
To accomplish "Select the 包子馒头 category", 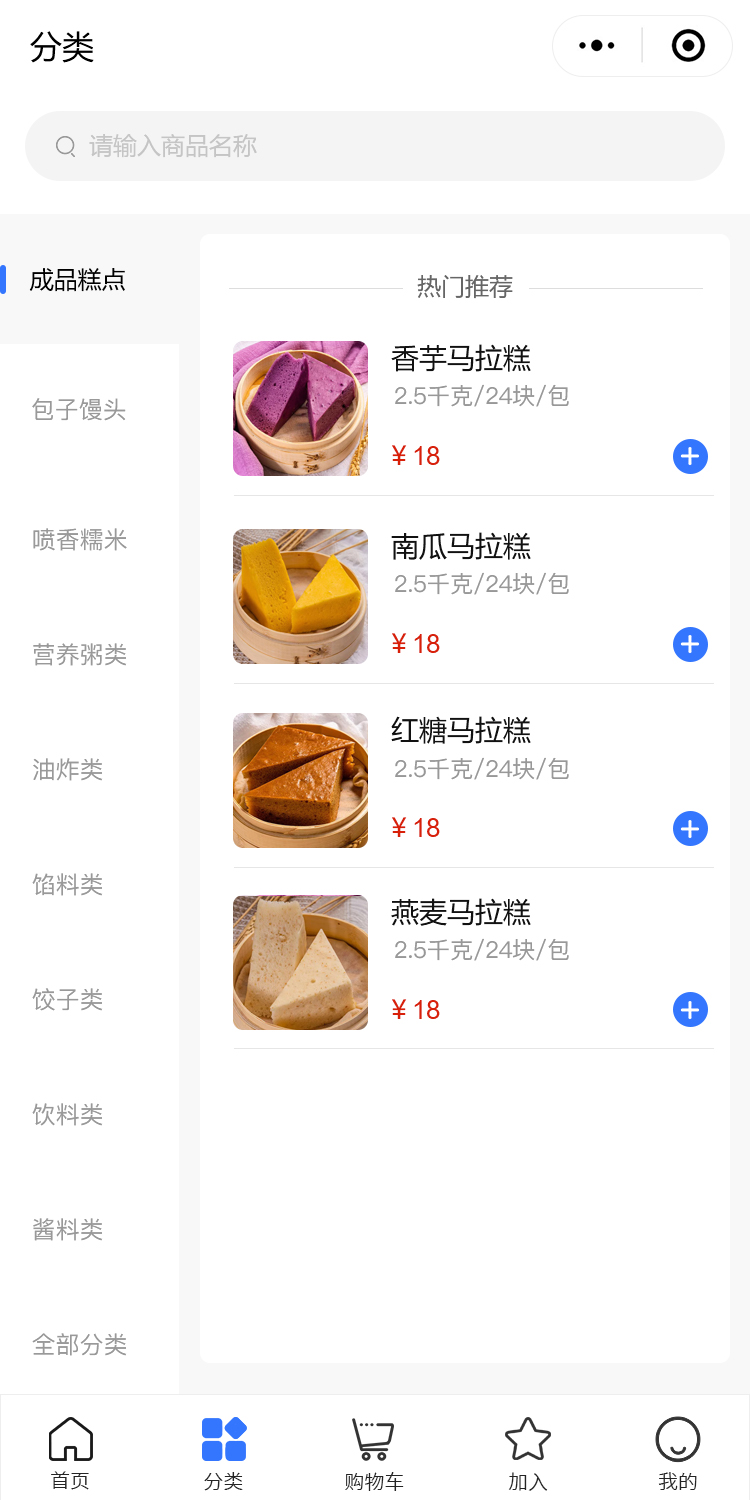I will coord(80,410).
